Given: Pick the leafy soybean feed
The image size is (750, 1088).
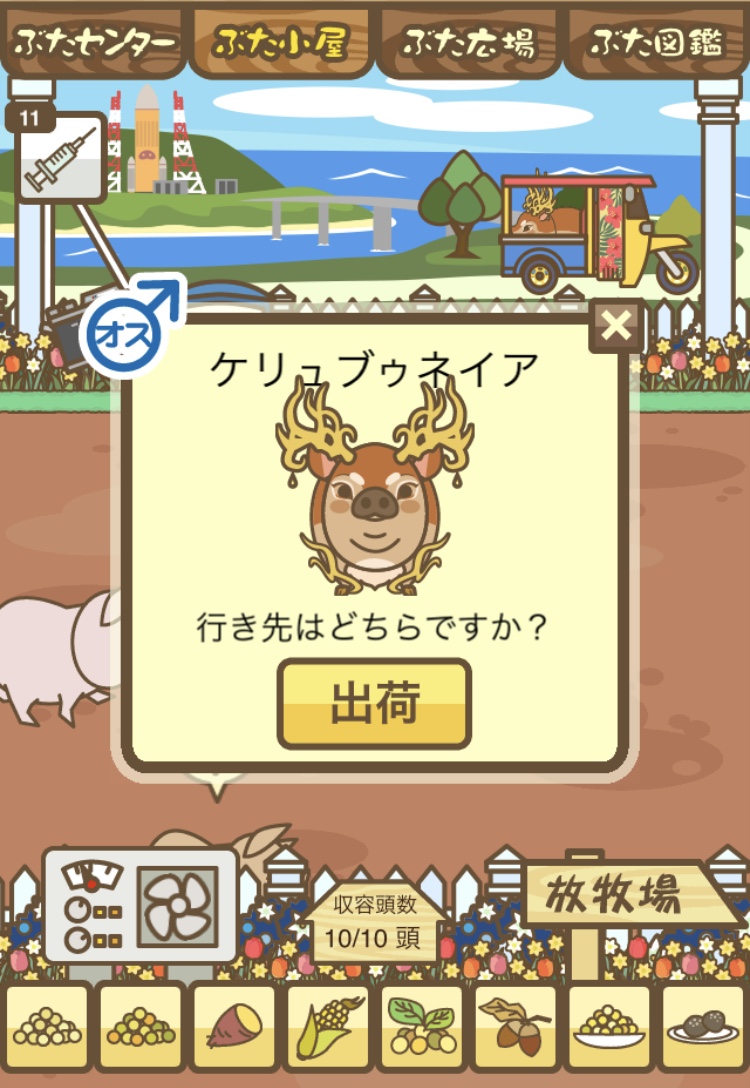Looking at the screenshot, I should [x=421, y=1026].
